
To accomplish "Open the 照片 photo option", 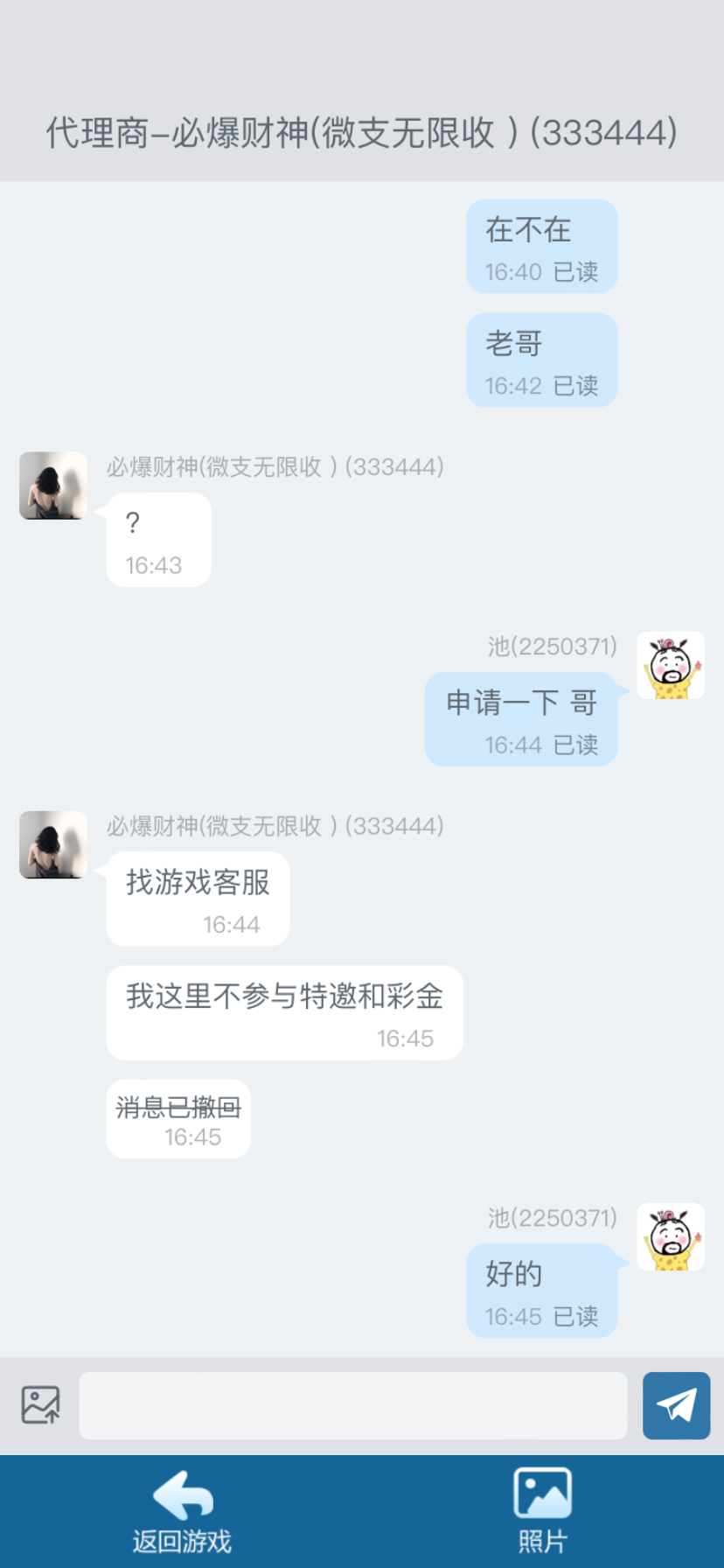I will (x=542, y=1512).
